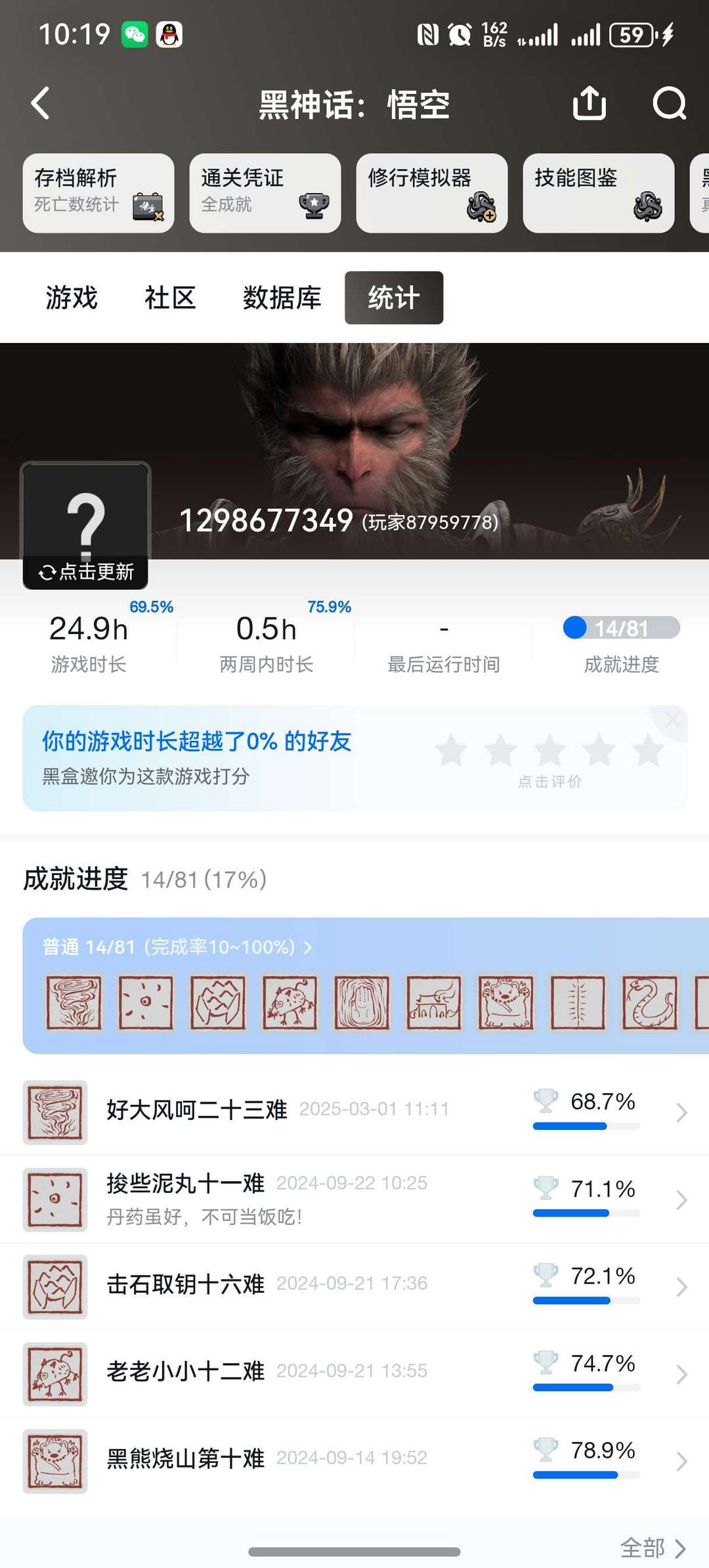The height and width of the screenshot is (1568, 709).
Task: Expand the 普通 14/81 achievements group
Action: 177,947
